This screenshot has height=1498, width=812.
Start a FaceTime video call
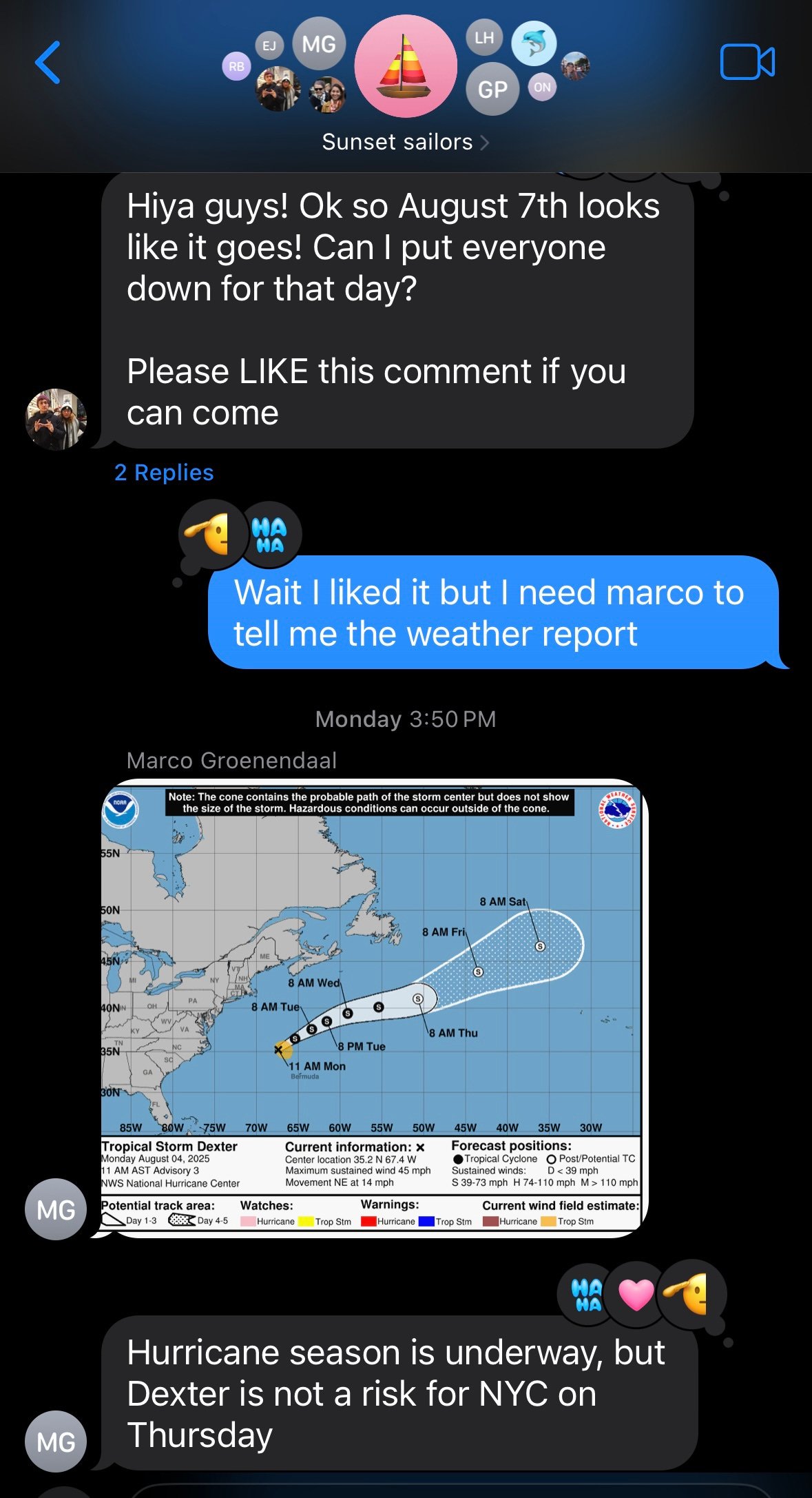[x=747, y=63]
